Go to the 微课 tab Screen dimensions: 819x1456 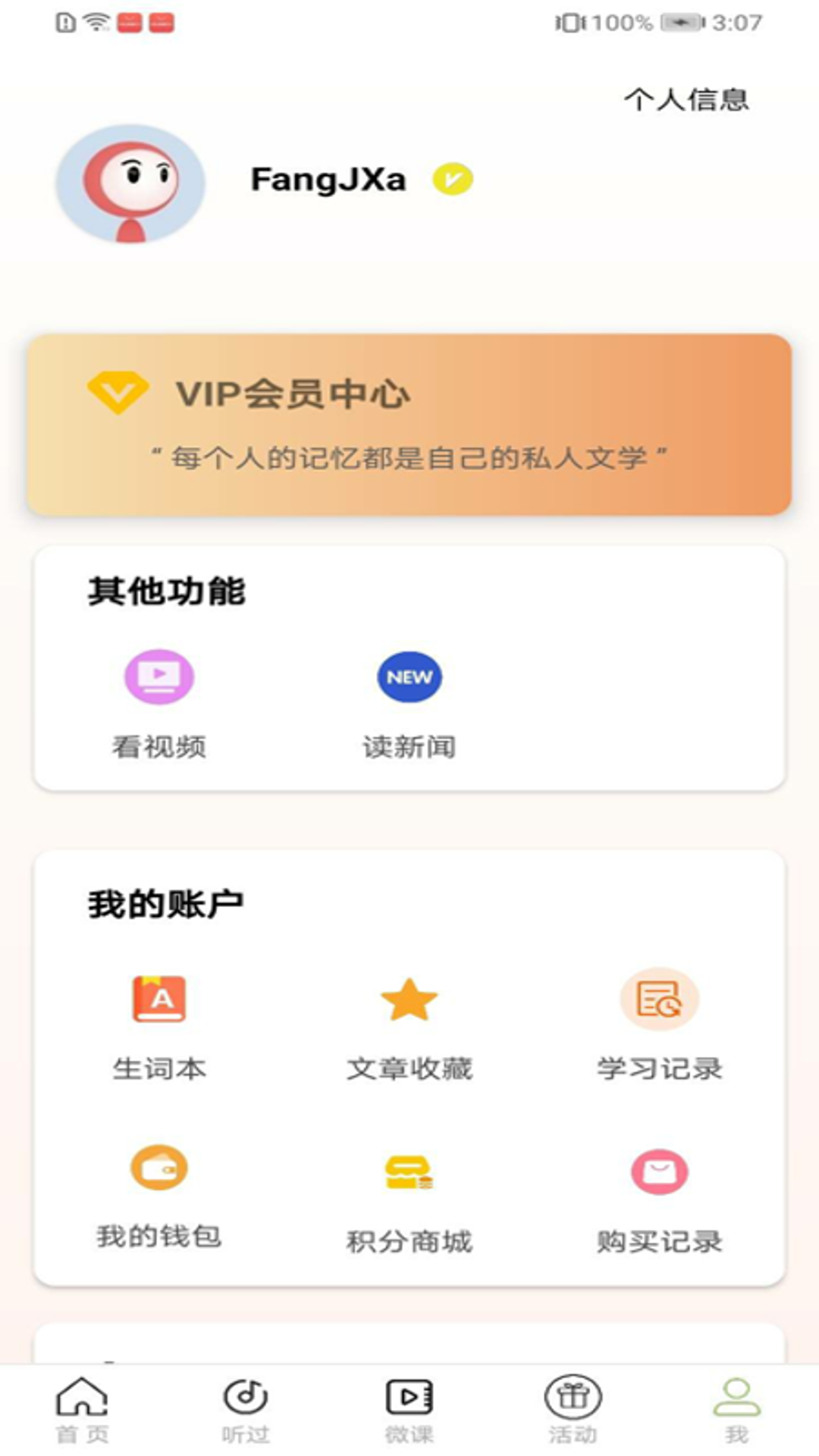click(409, 1409)
